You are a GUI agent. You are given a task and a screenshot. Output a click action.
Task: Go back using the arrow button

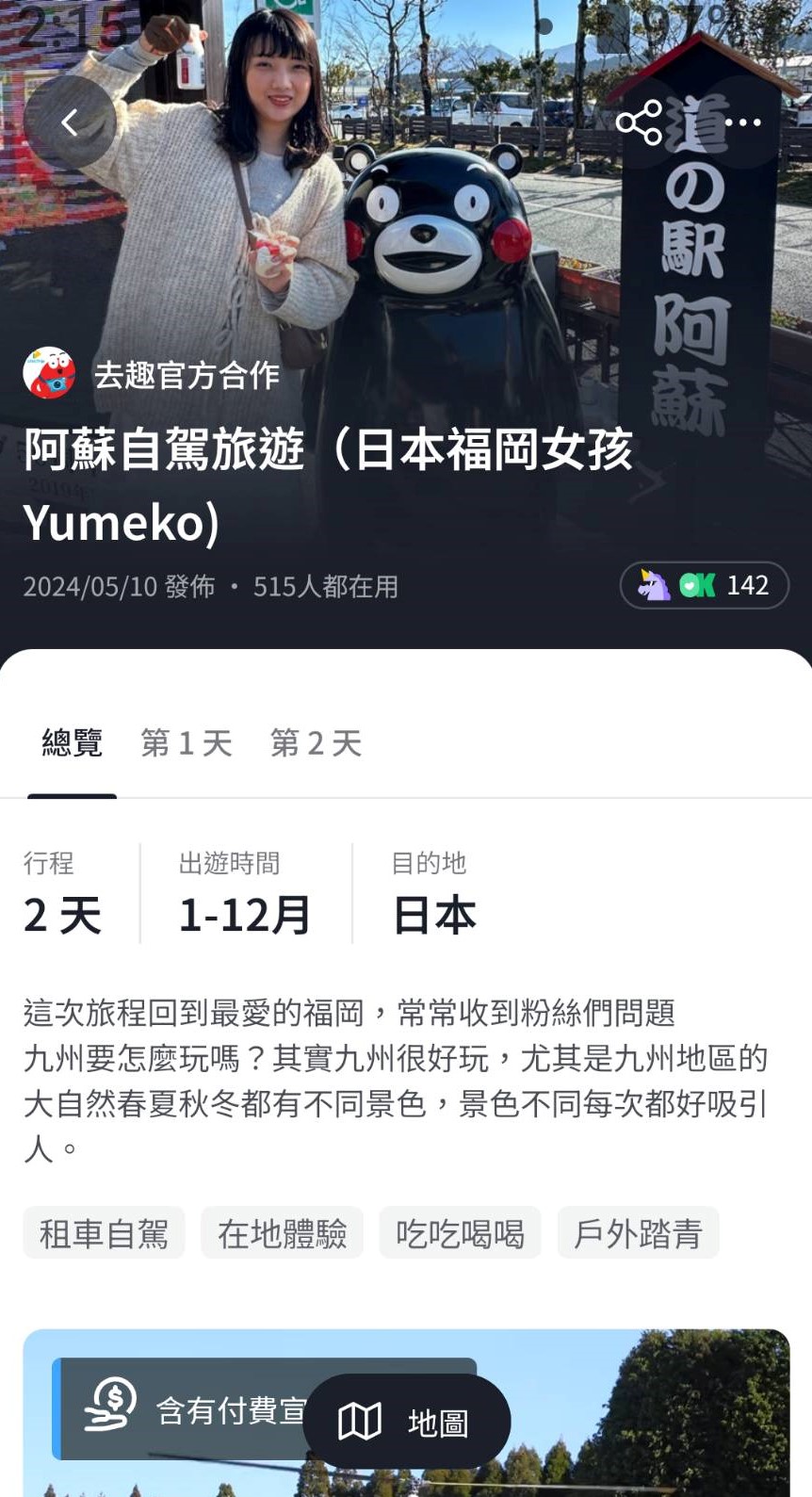70,122
